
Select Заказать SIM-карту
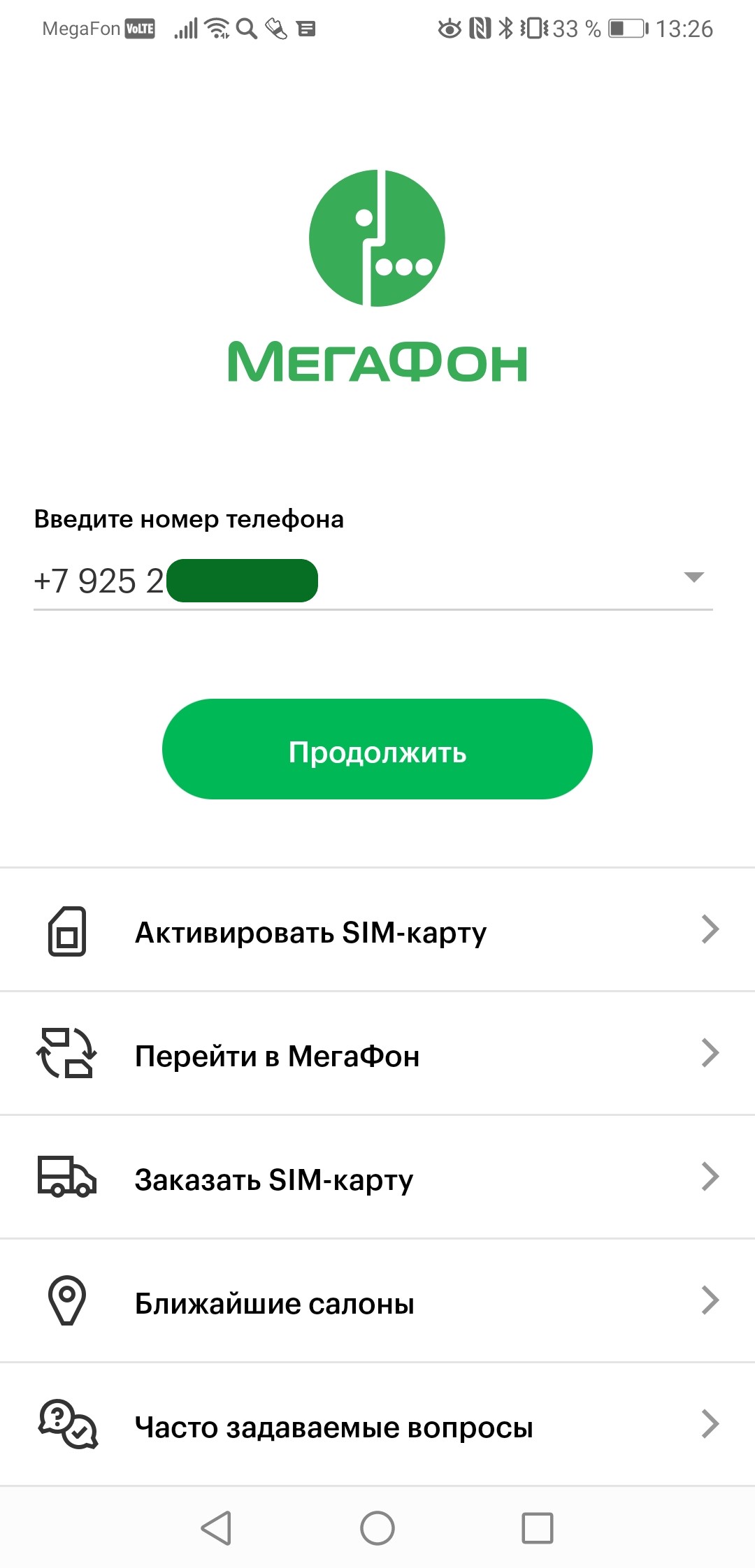pyautogui.click(x=377, y=1178)
